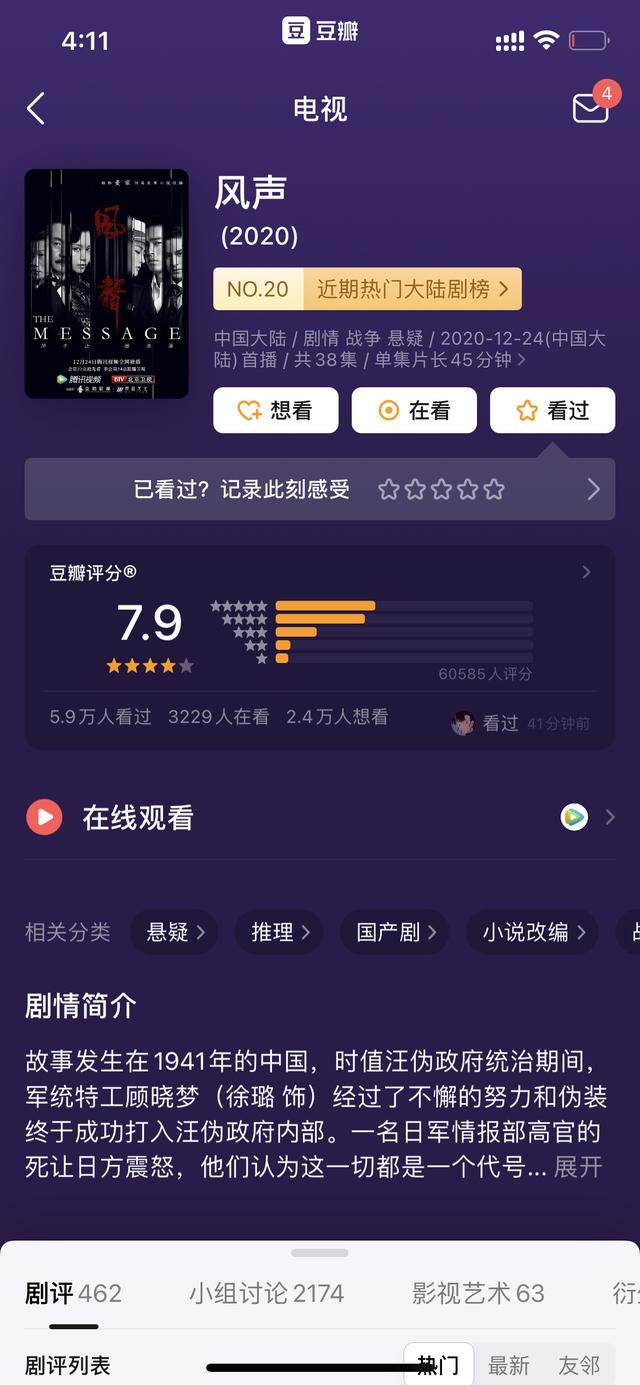The width and height of the screenshot is (640, 1385).
Task: Open the NO.20 近期热门大陆剧榜 ranking
Action: pos(367,289)
